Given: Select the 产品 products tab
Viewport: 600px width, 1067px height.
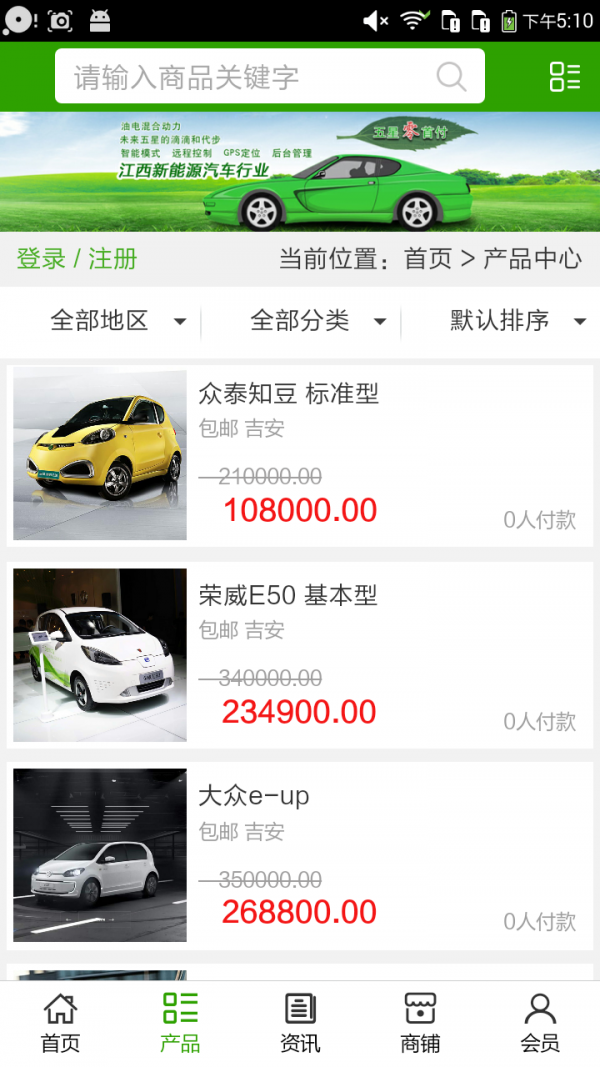Looking at the screenshot, I should [180, 1022].
